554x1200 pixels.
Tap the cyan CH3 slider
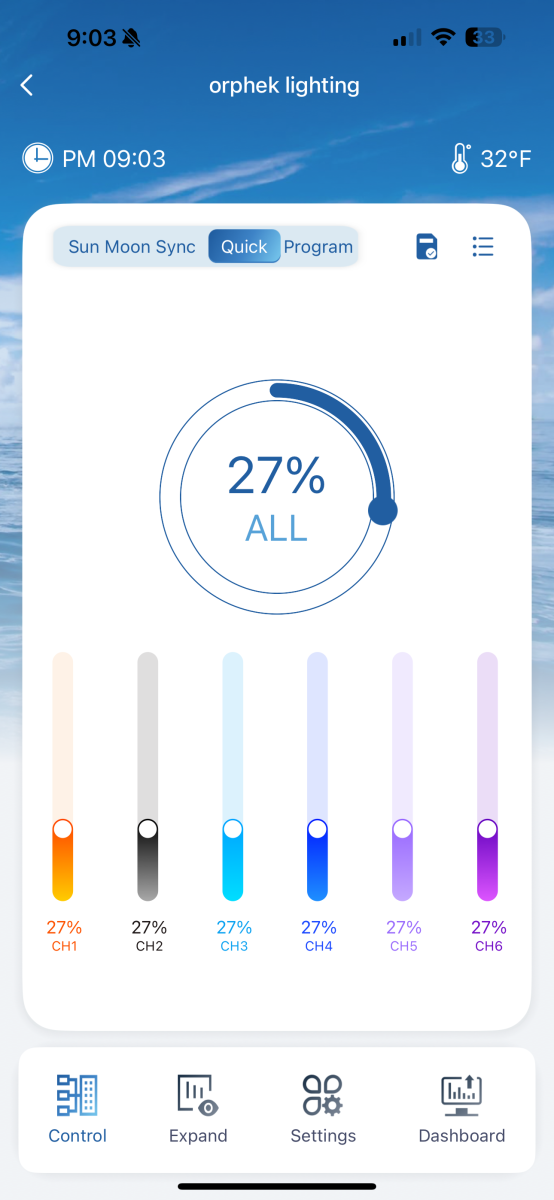pyautogui.click(x=233, y=776)
